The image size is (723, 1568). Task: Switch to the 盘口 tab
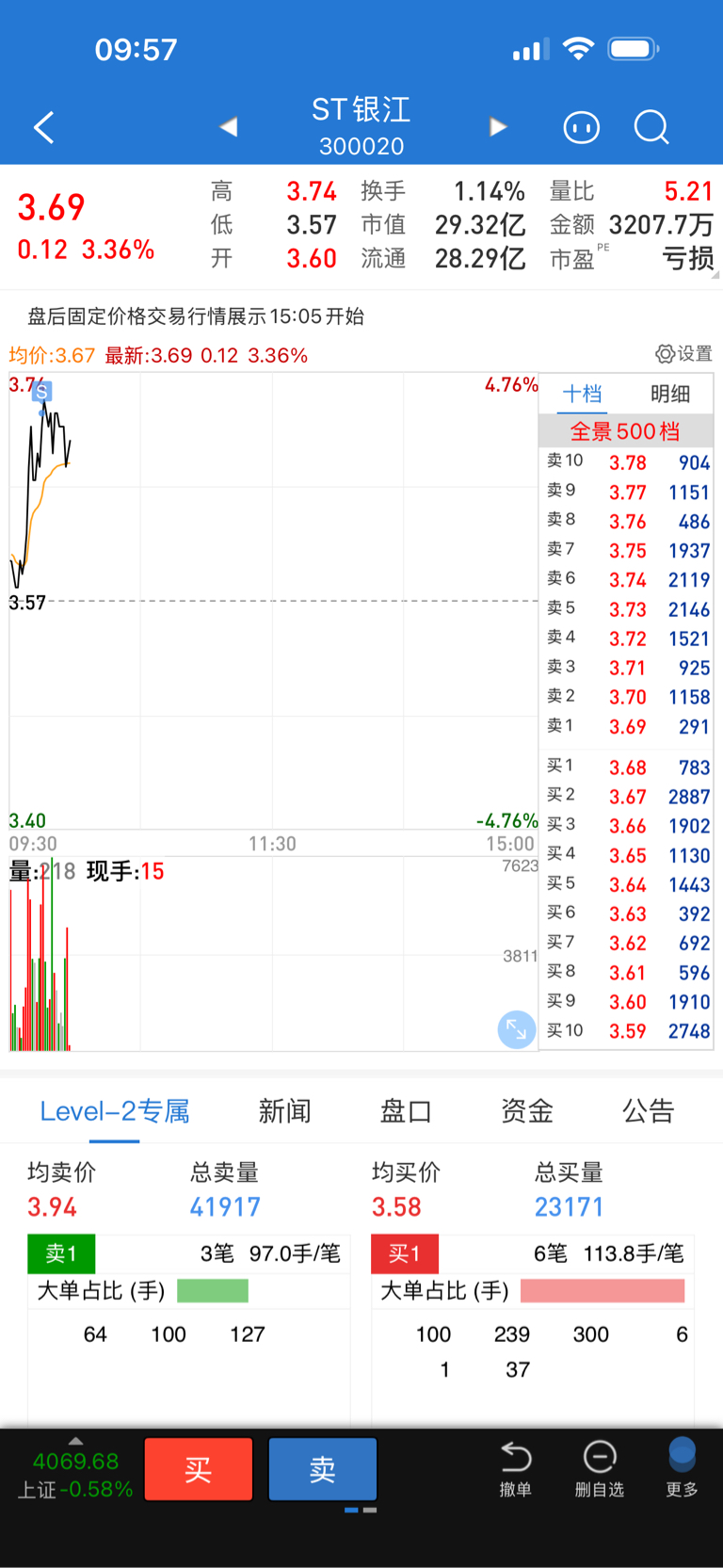pos(406,1111)
